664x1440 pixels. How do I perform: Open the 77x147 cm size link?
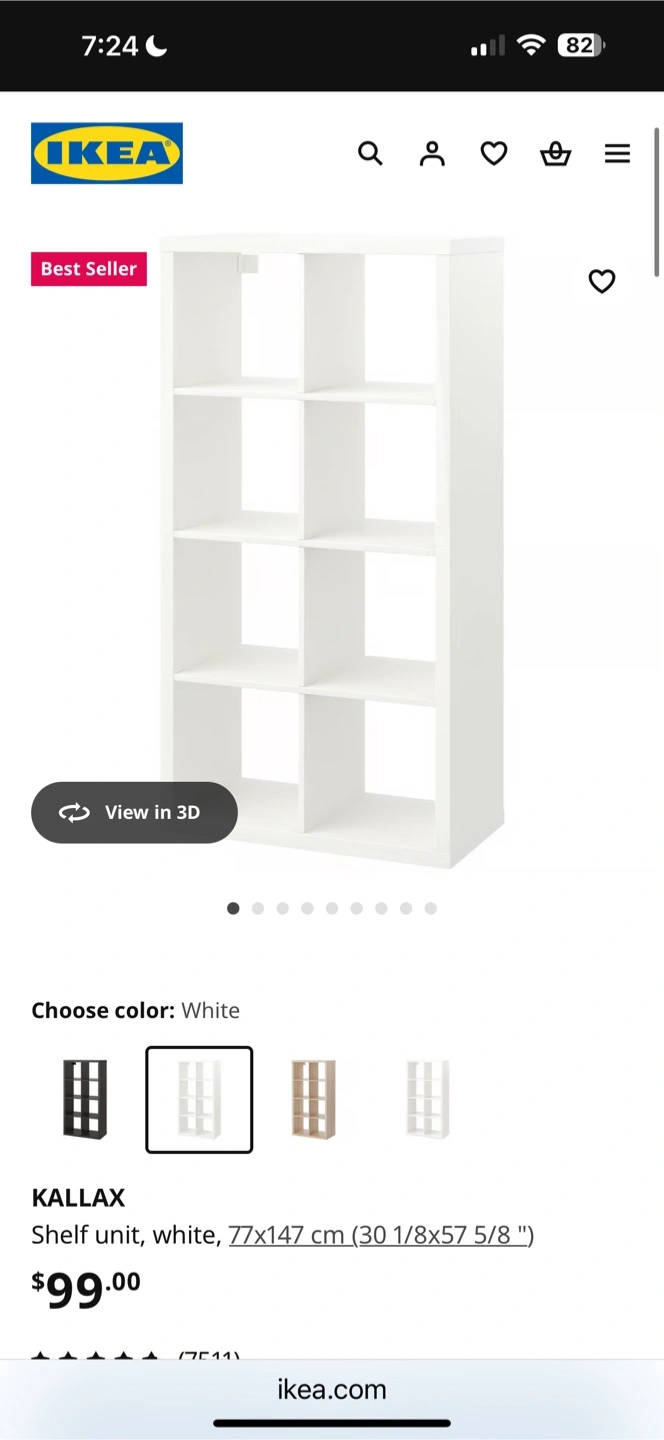click(x=381, y=1235)
